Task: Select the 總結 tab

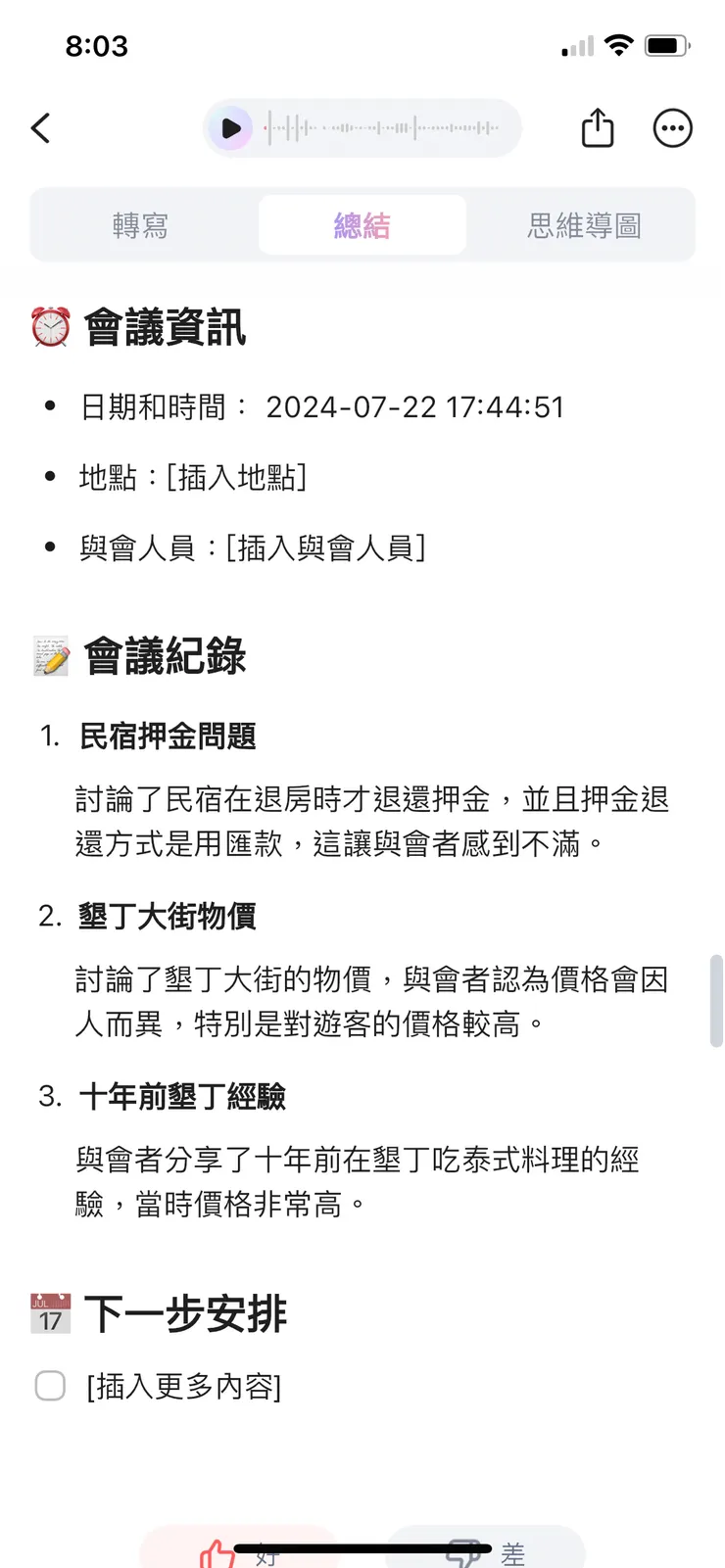Action: coord(362,224)
